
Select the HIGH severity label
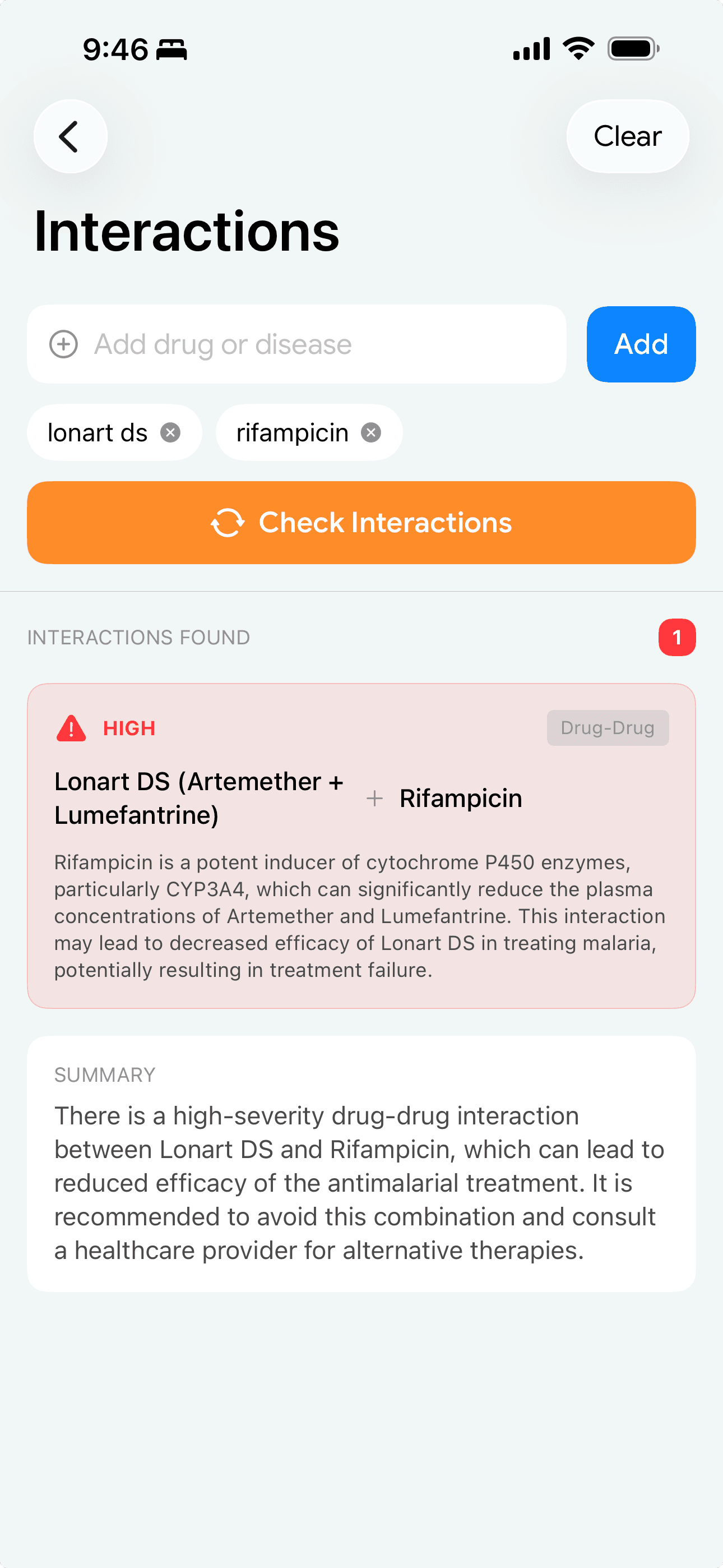coord(128,727)
